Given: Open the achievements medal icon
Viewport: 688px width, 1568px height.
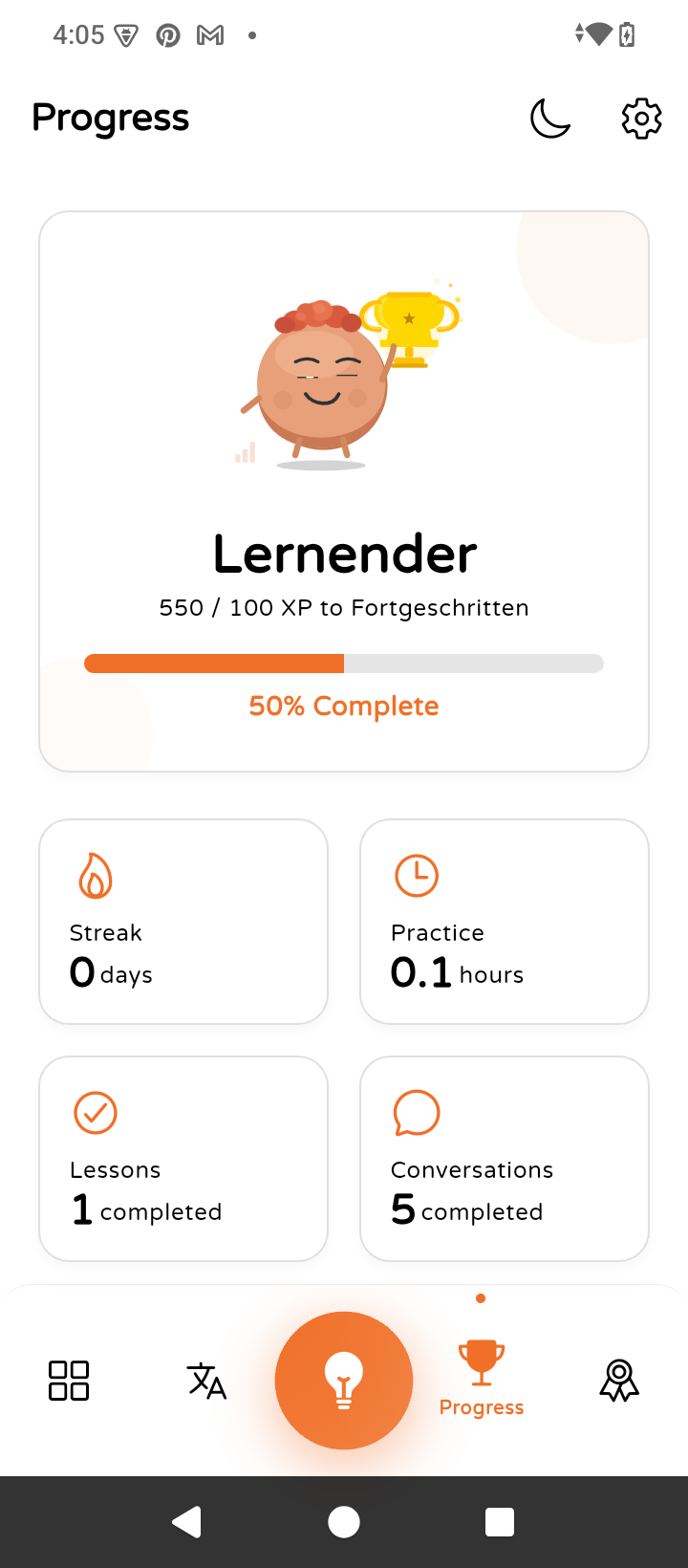Looking at the screenshot, I should (619, 1380).
